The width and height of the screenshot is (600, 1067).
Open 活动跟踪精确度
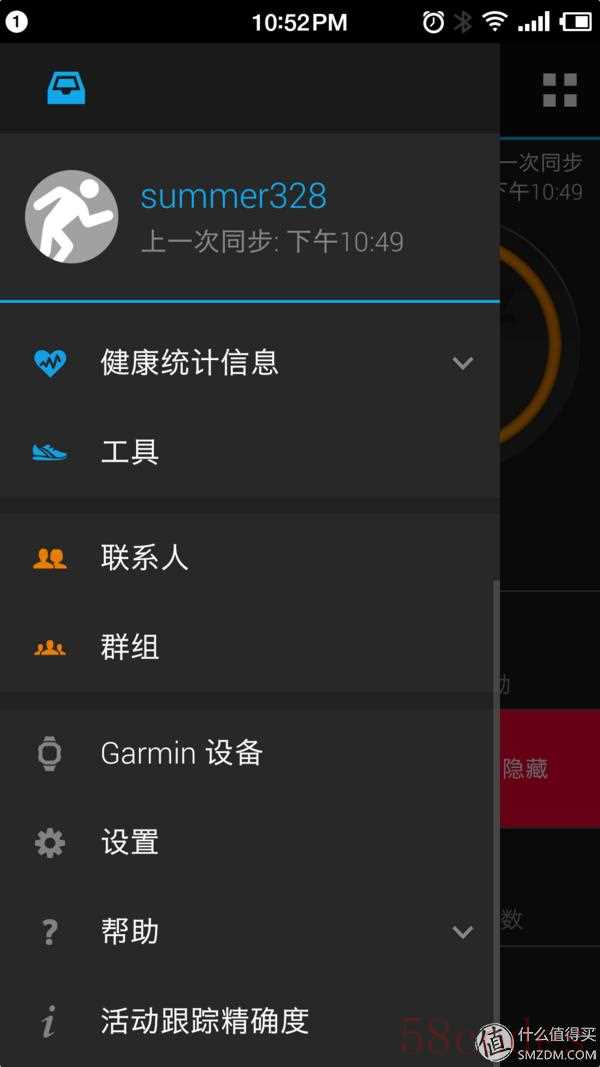pyautogui.click(x=204, y=1021)
